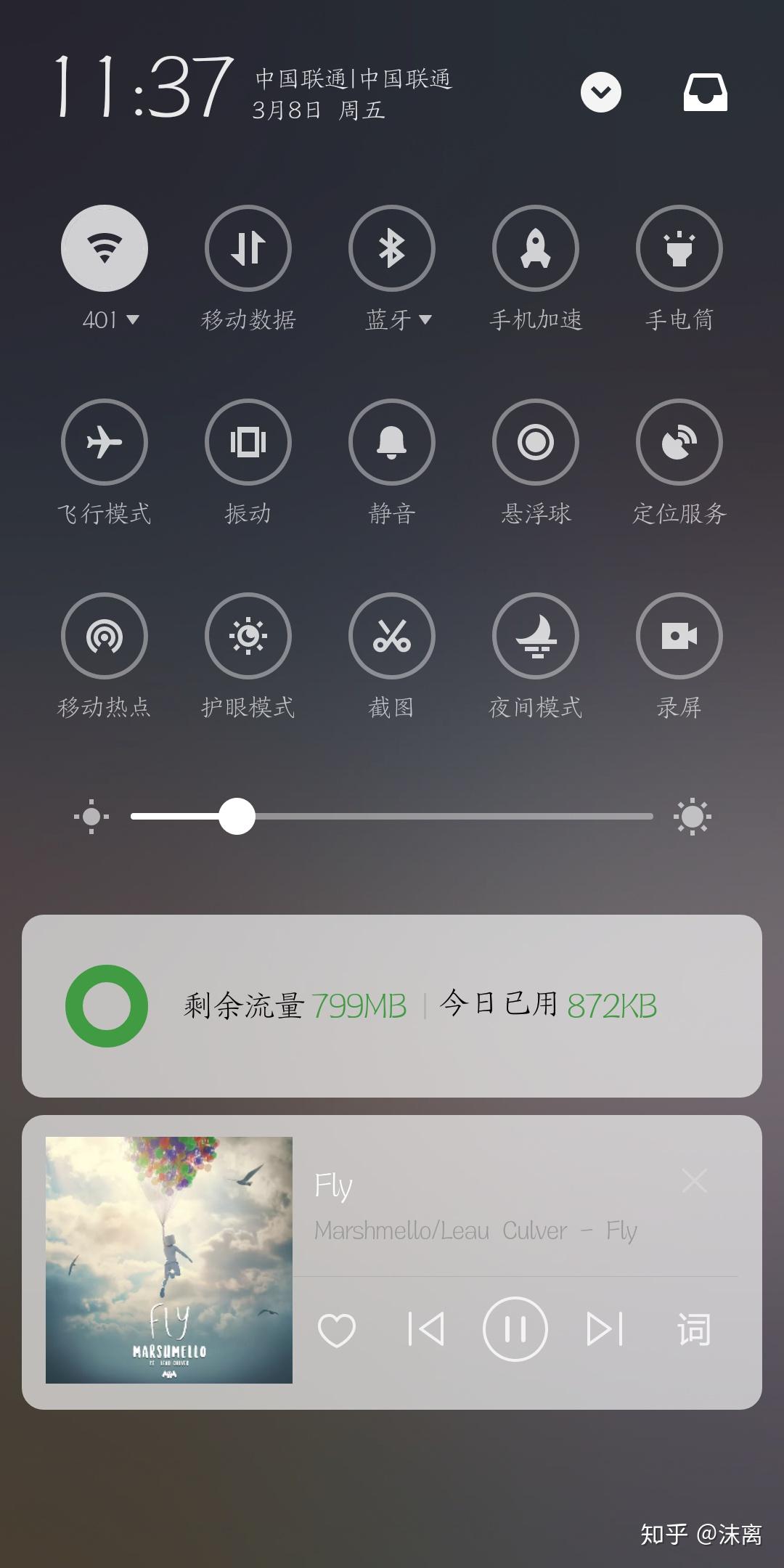This screenshot has width=784, height=1568.
Task: Like the song Fly with heart icon
Action: [x=337, y=1330]
